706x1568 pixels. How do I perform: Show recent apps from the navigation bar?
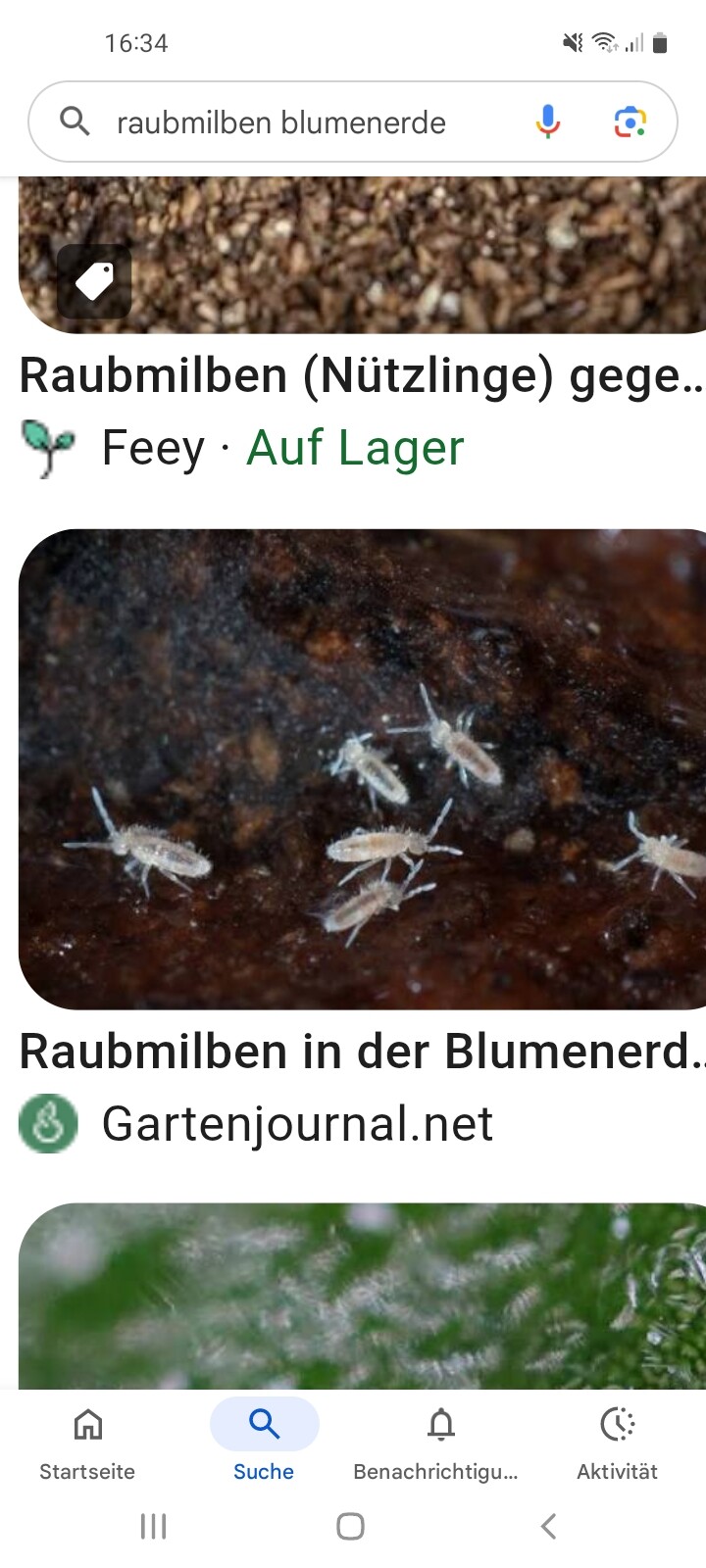154,1526
